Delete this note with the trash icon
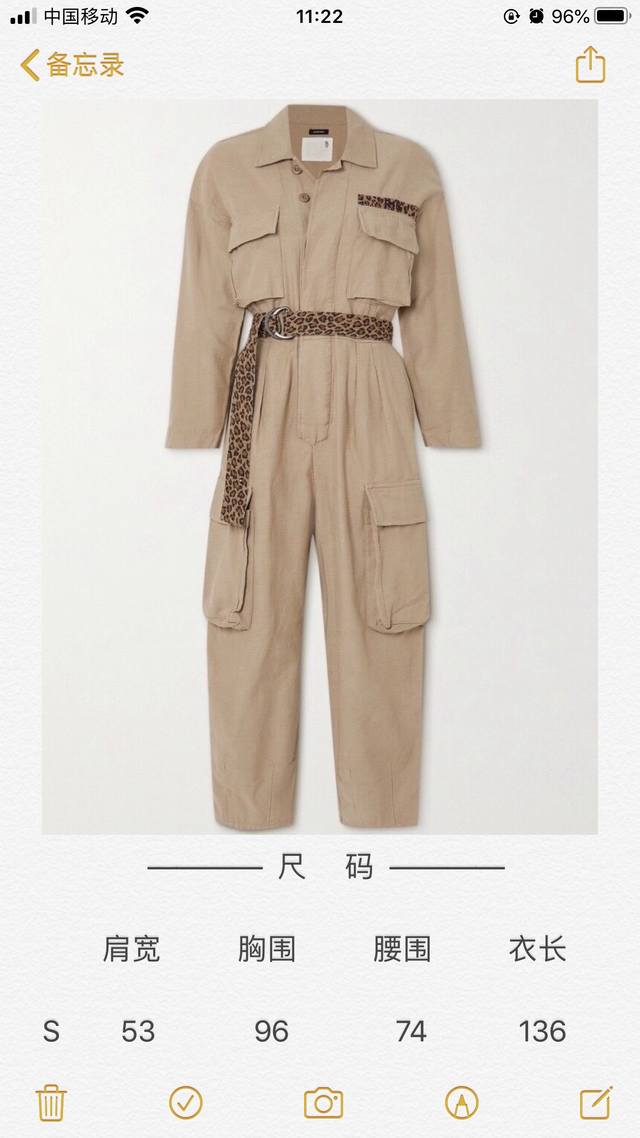640x1138 pixels. point(51,1102)
